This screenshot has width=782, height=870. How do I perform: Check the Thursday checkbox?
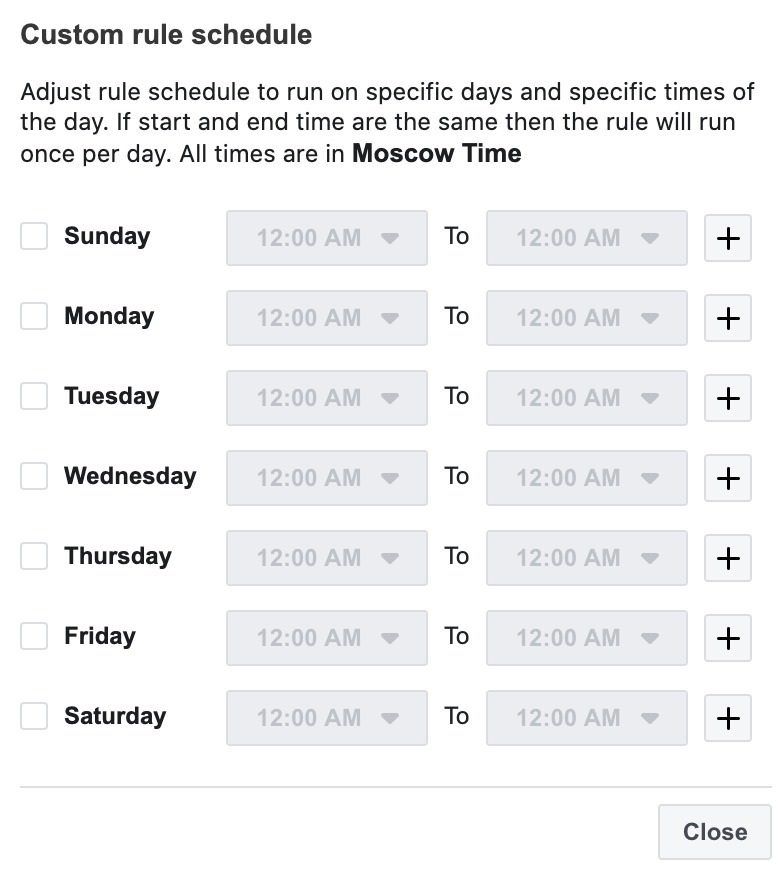tap(34, 556)
